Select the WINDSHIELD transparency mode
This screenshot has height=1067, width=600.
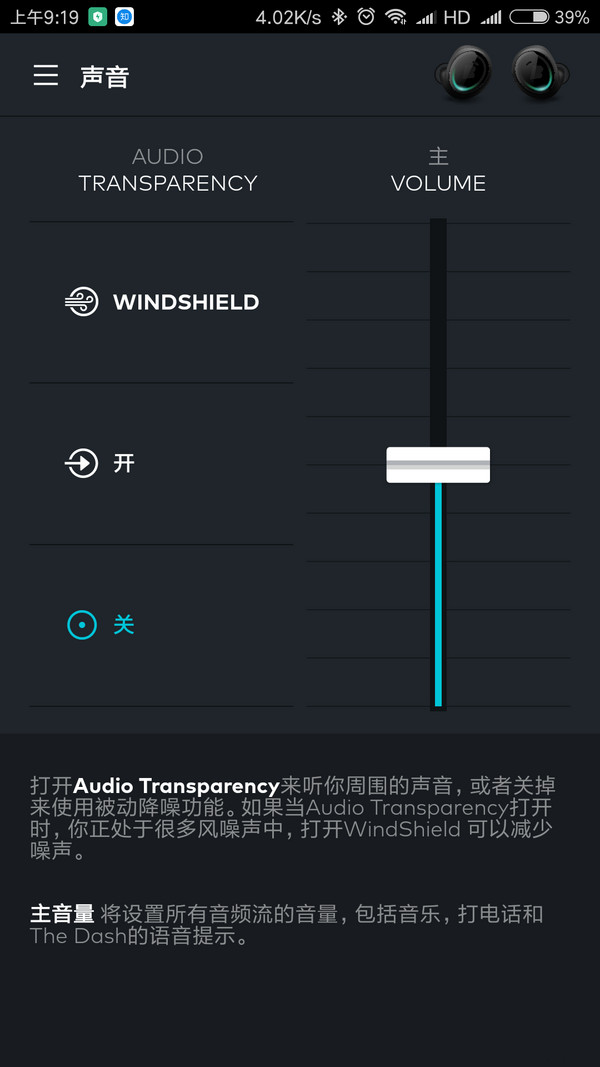(x=162, y=302)
